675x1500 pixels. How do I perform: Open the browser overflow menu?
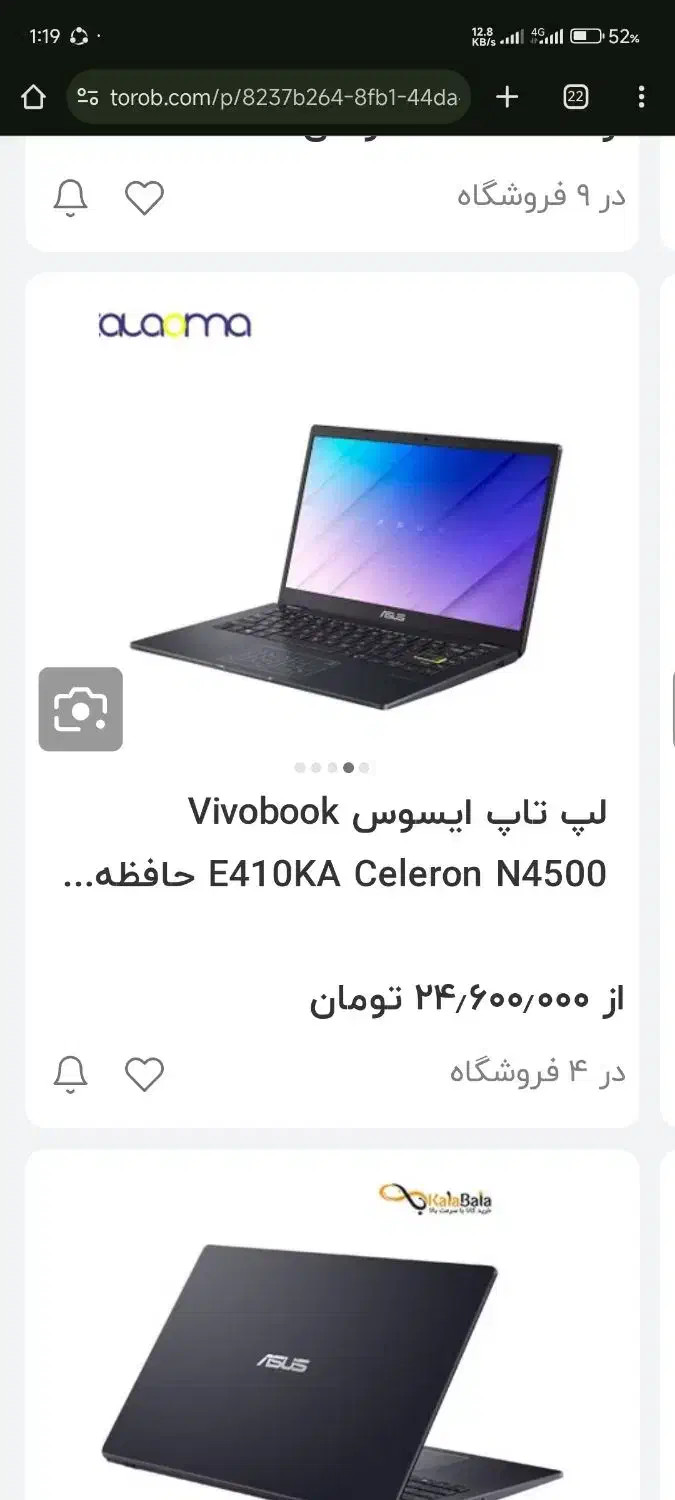tap(641, 97)
